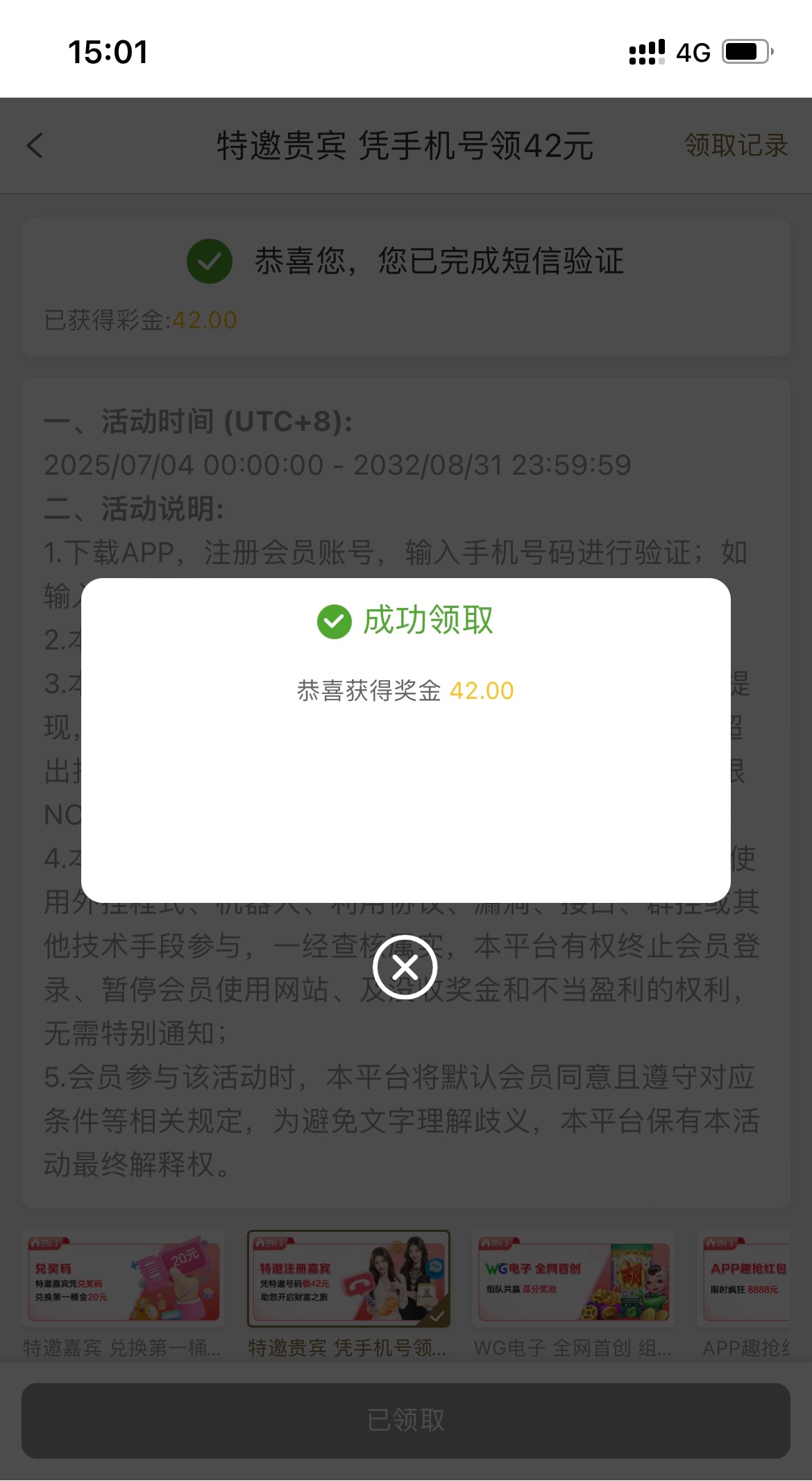The height and width of the screenshot is (1481, 812).
Task: Dismiss the 成功领取 popup with the X
Action: coord(405,967)
